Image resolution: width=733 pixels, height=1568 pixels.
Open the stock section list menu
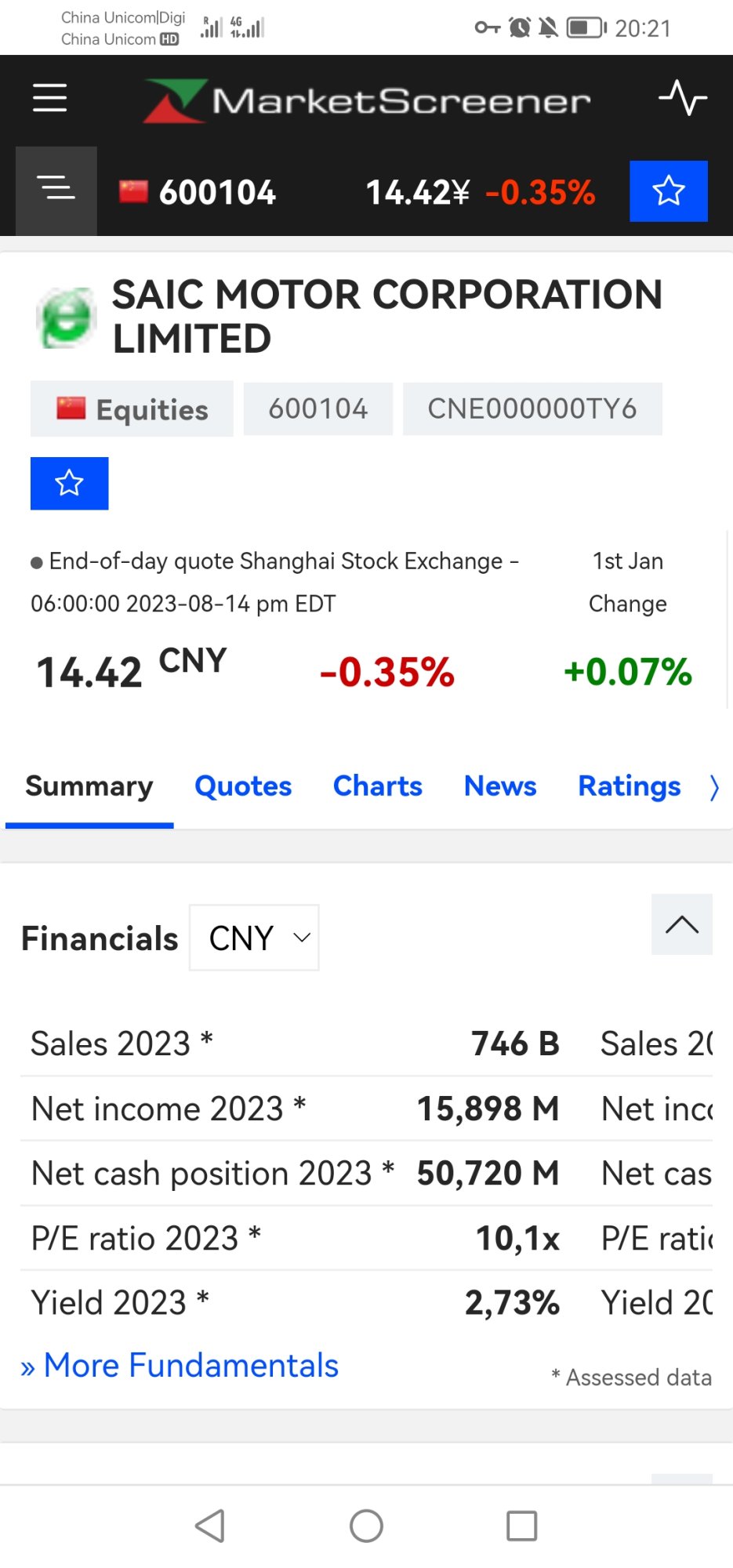[56, 191]
